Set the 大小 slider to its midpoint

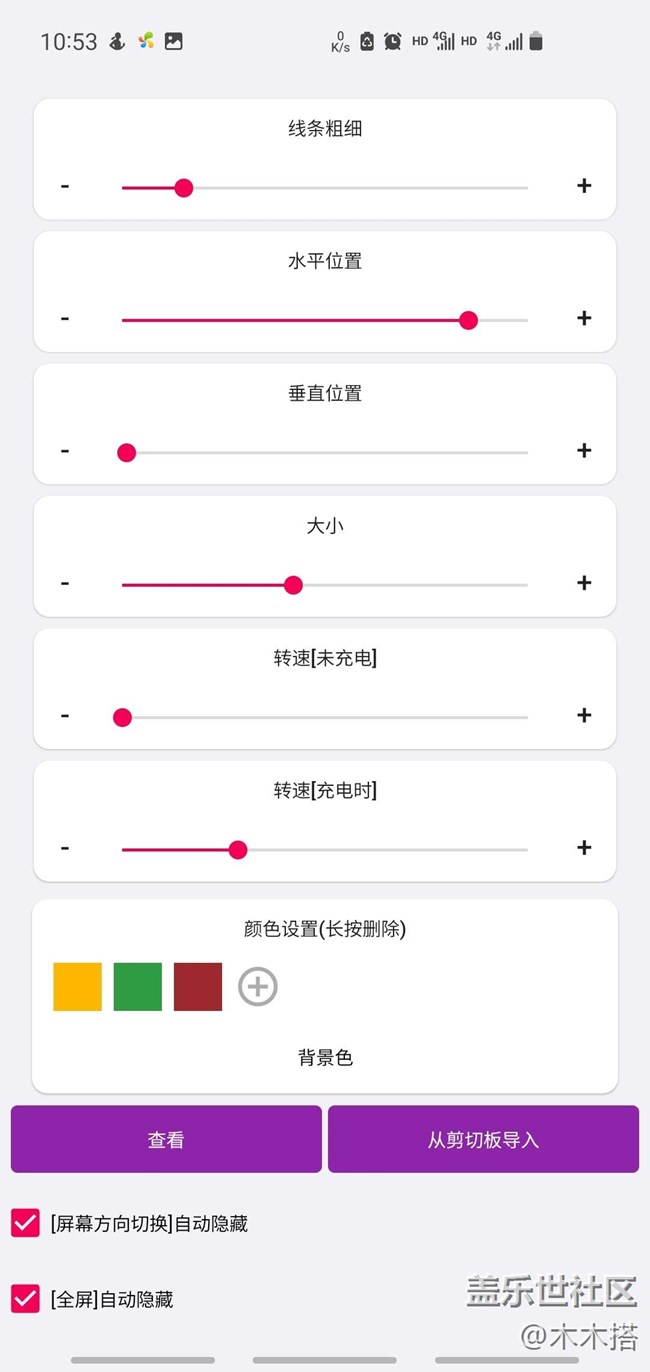point(325,585)
